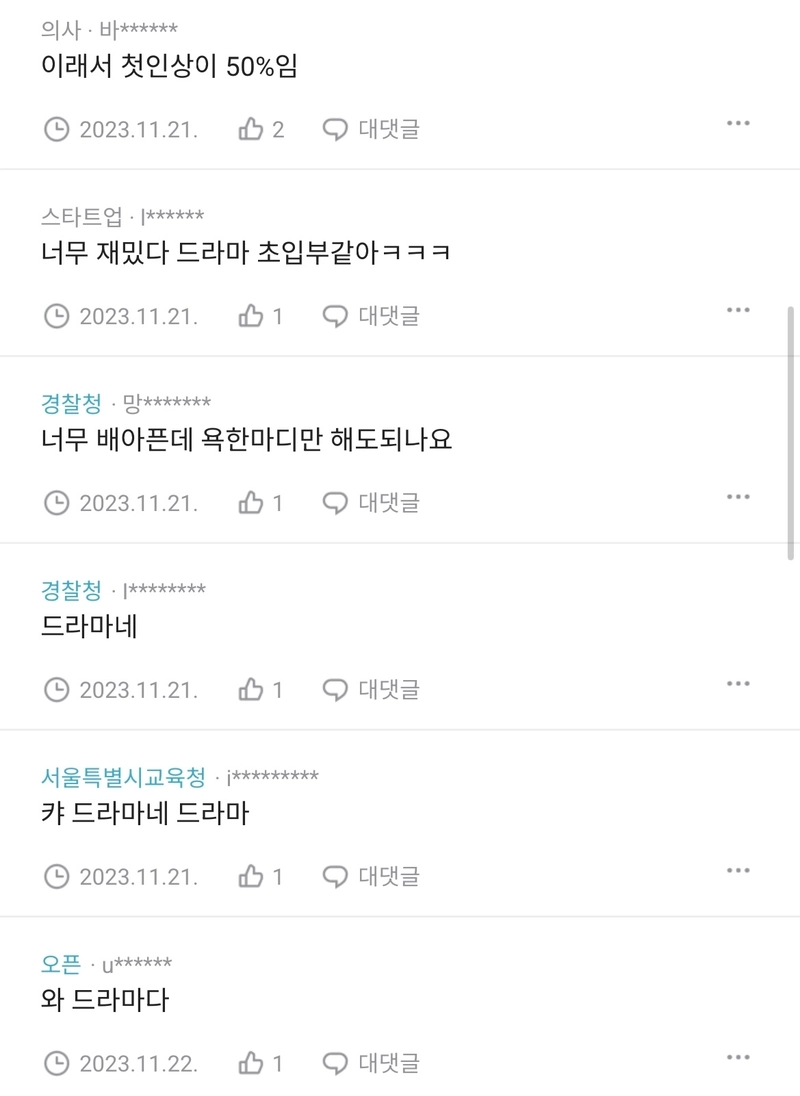Reply to the 스타트업 comment
Screen dimensions: 800x1096
click(x=371, y=316)
